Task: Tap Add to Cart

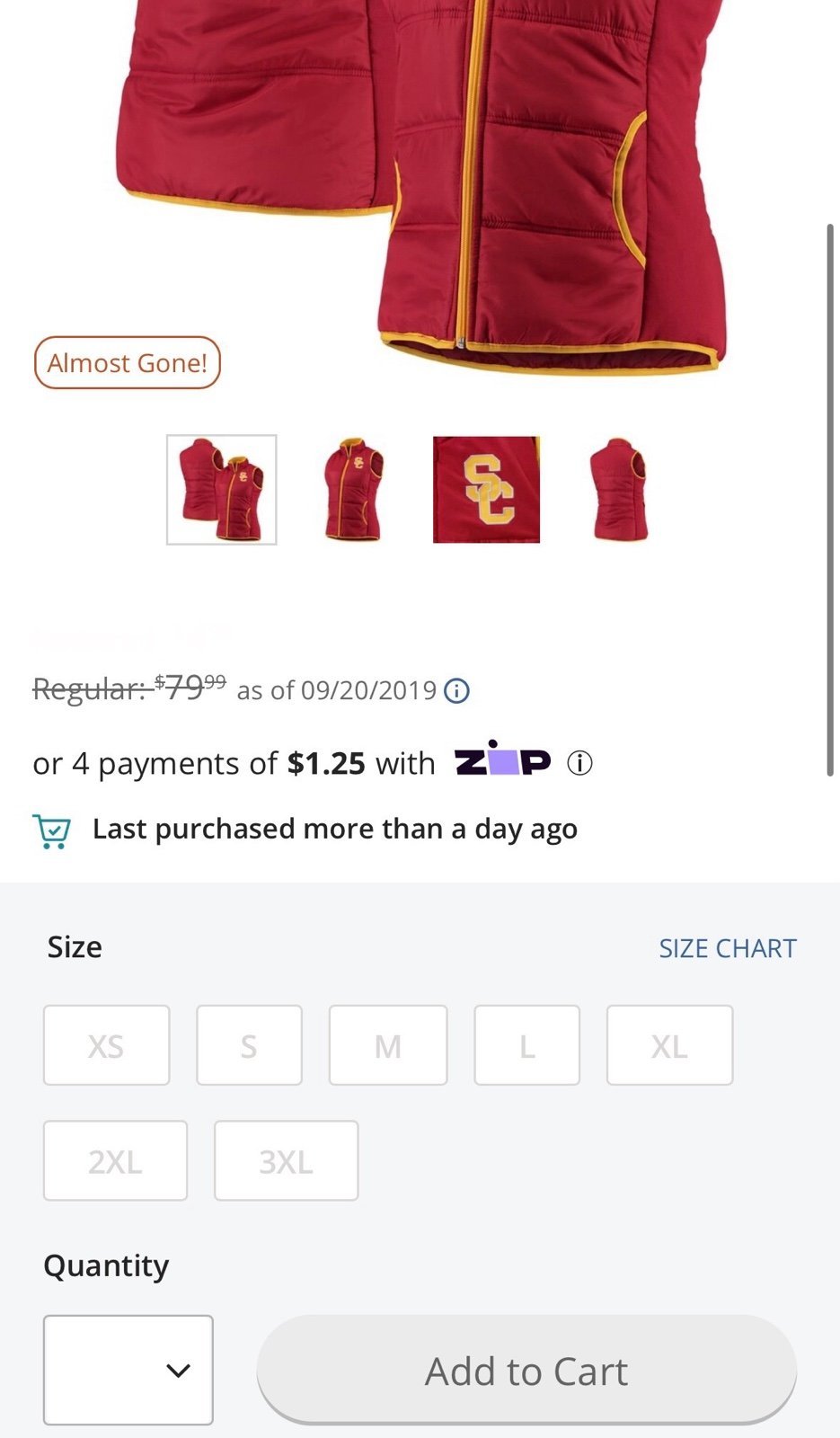Action: 526,1370
